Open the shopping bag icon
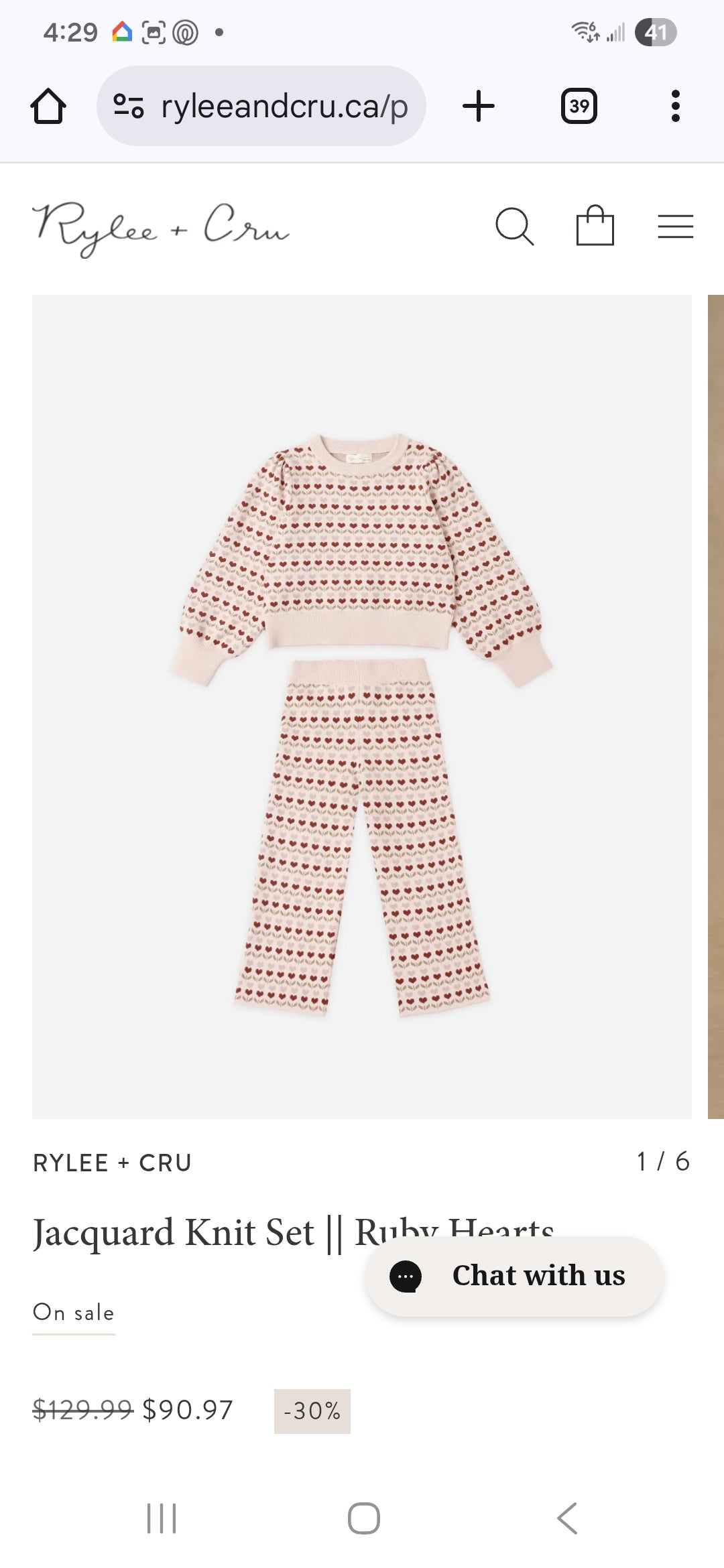724x1568 pixels. (595, 226)
